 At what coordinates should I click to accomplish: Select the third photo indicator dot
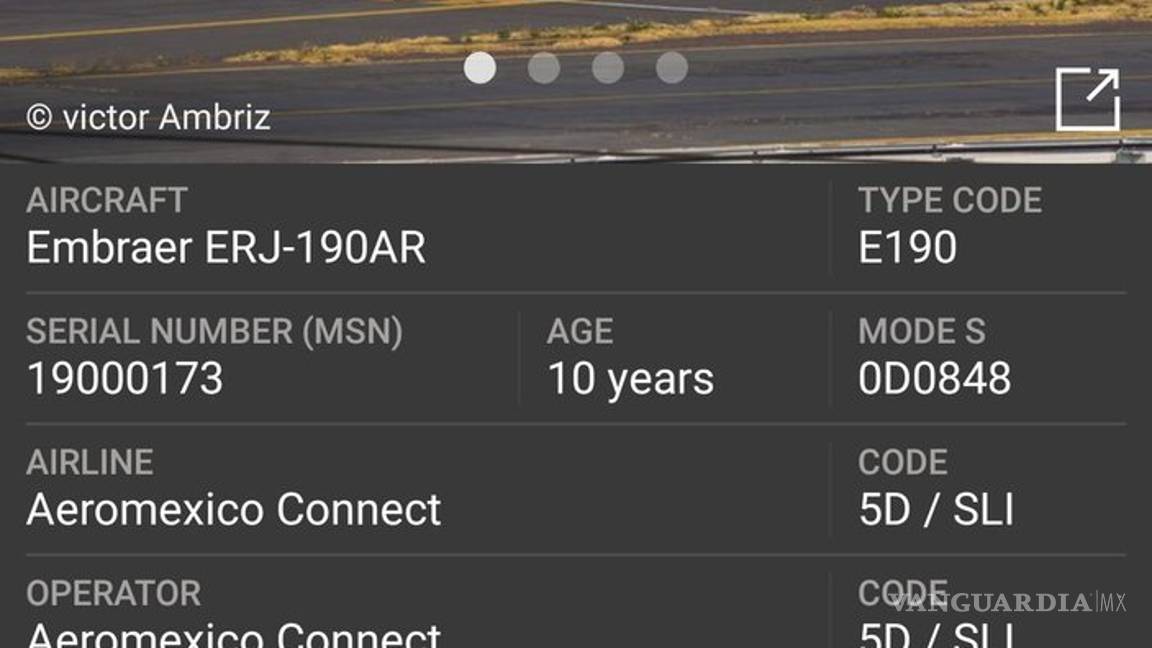coord(607,67)
